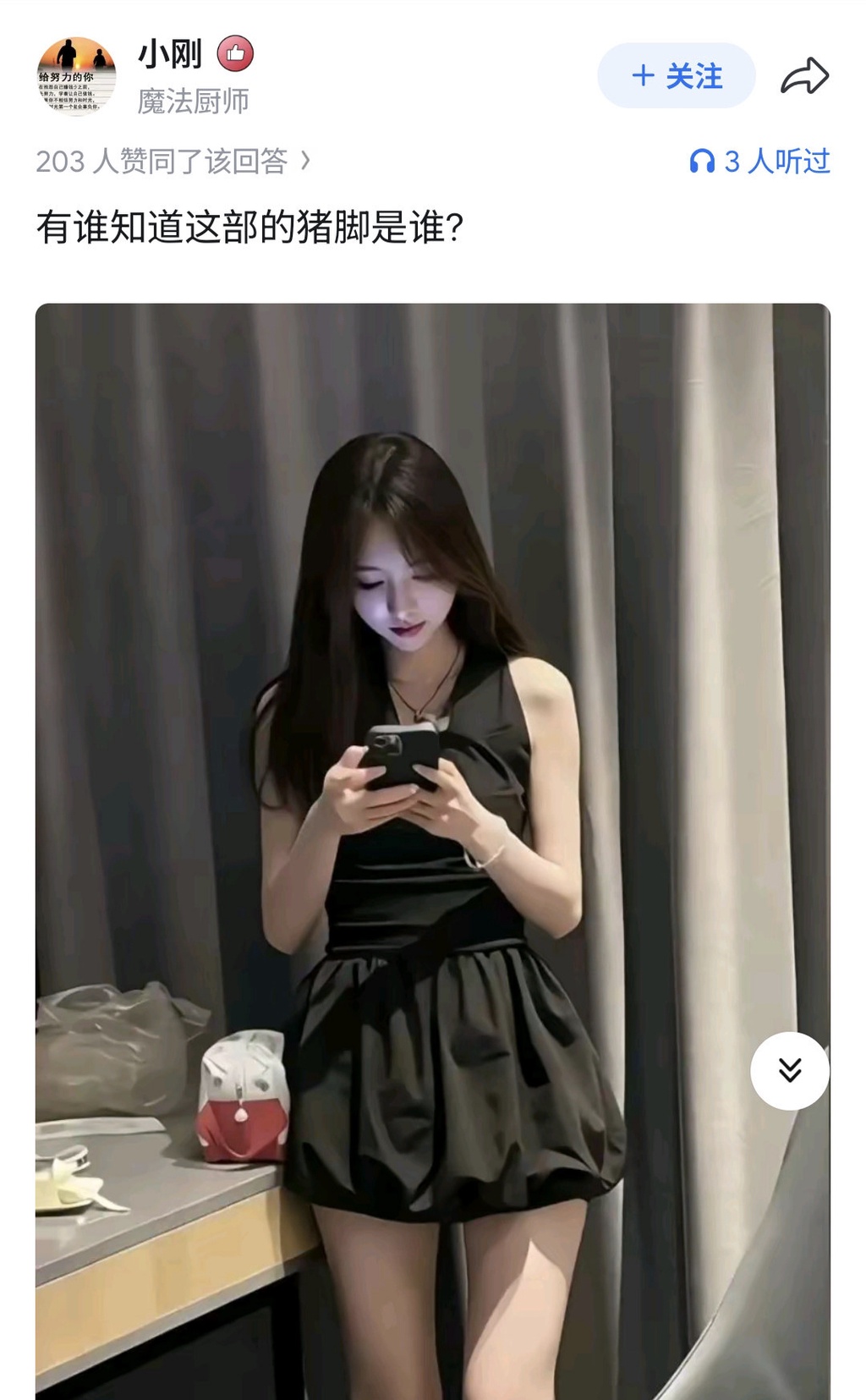This screenshot has height=1400, width=866.
Task: Open the author name 小刚
Action: click(170, 54)
